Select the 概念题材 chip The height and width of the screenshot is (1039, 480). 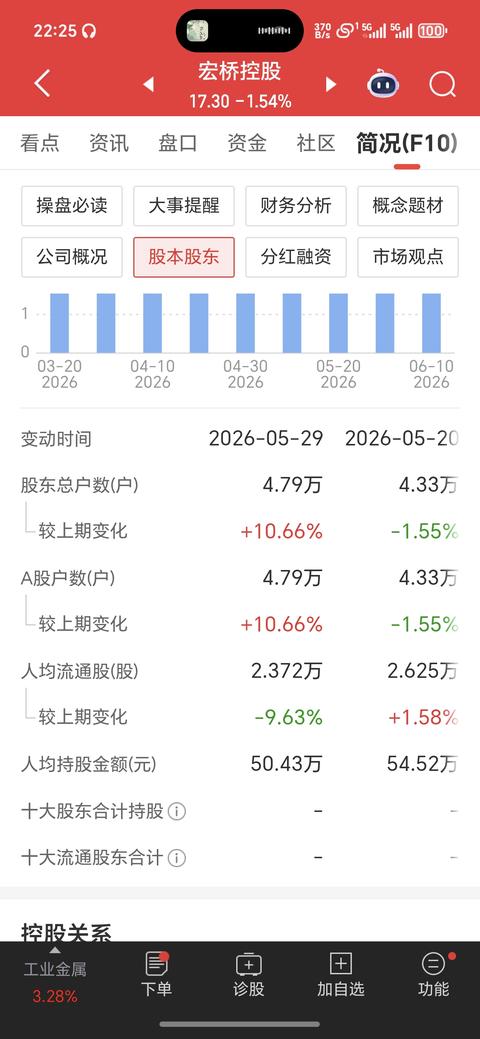tap(408, 205)
